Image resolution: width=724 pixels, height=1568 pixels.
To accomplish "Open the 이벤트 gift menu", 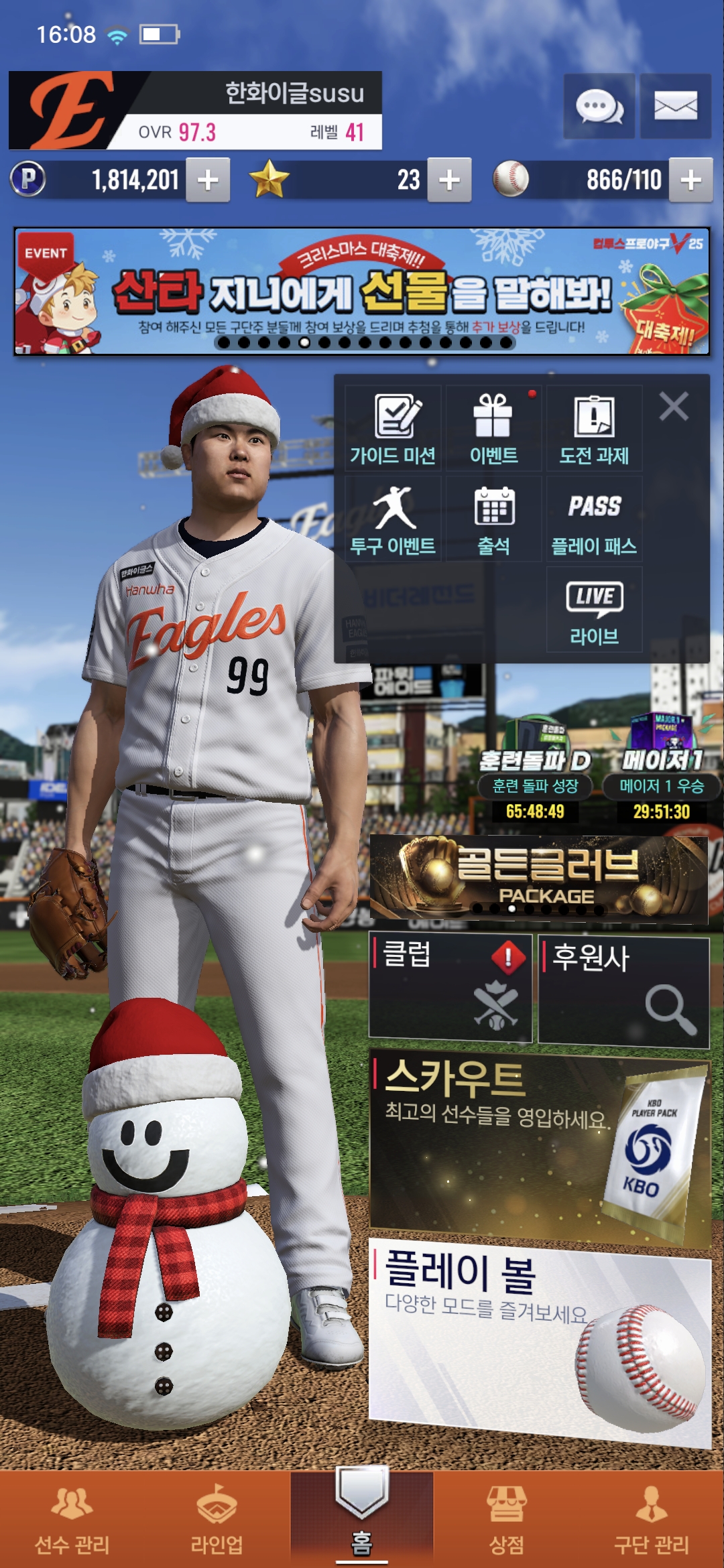I will point(493,429).
